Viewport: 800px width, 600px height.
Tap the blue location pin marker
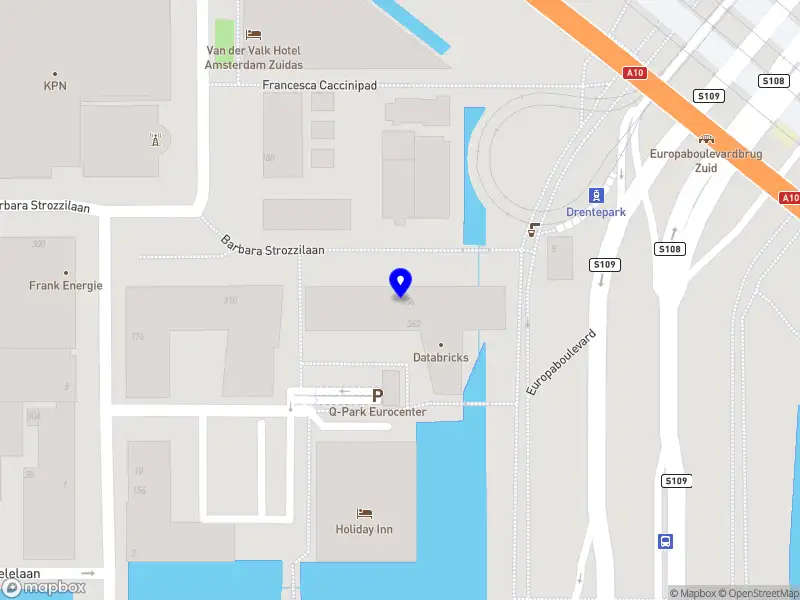tap(401, 283)
